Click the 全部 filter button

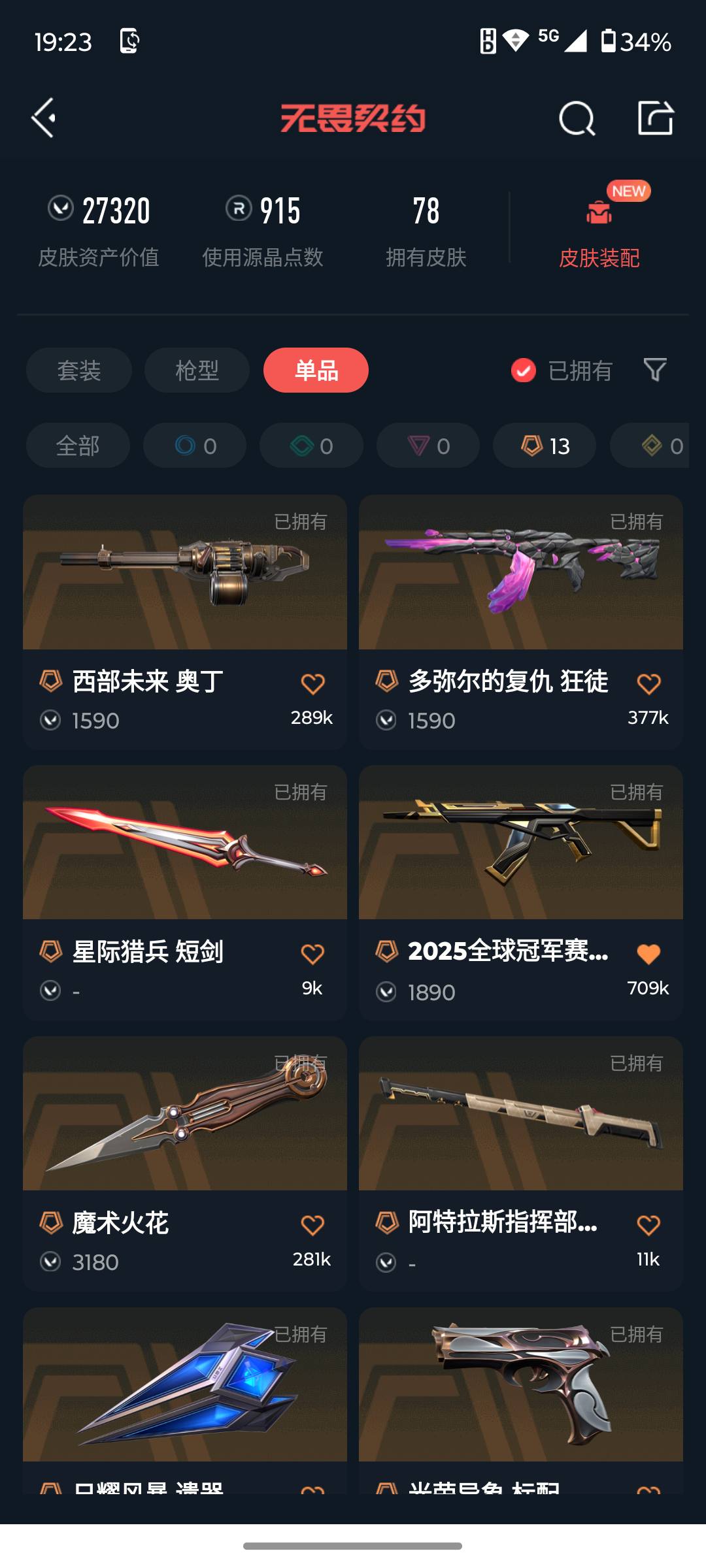coord(78,446)
